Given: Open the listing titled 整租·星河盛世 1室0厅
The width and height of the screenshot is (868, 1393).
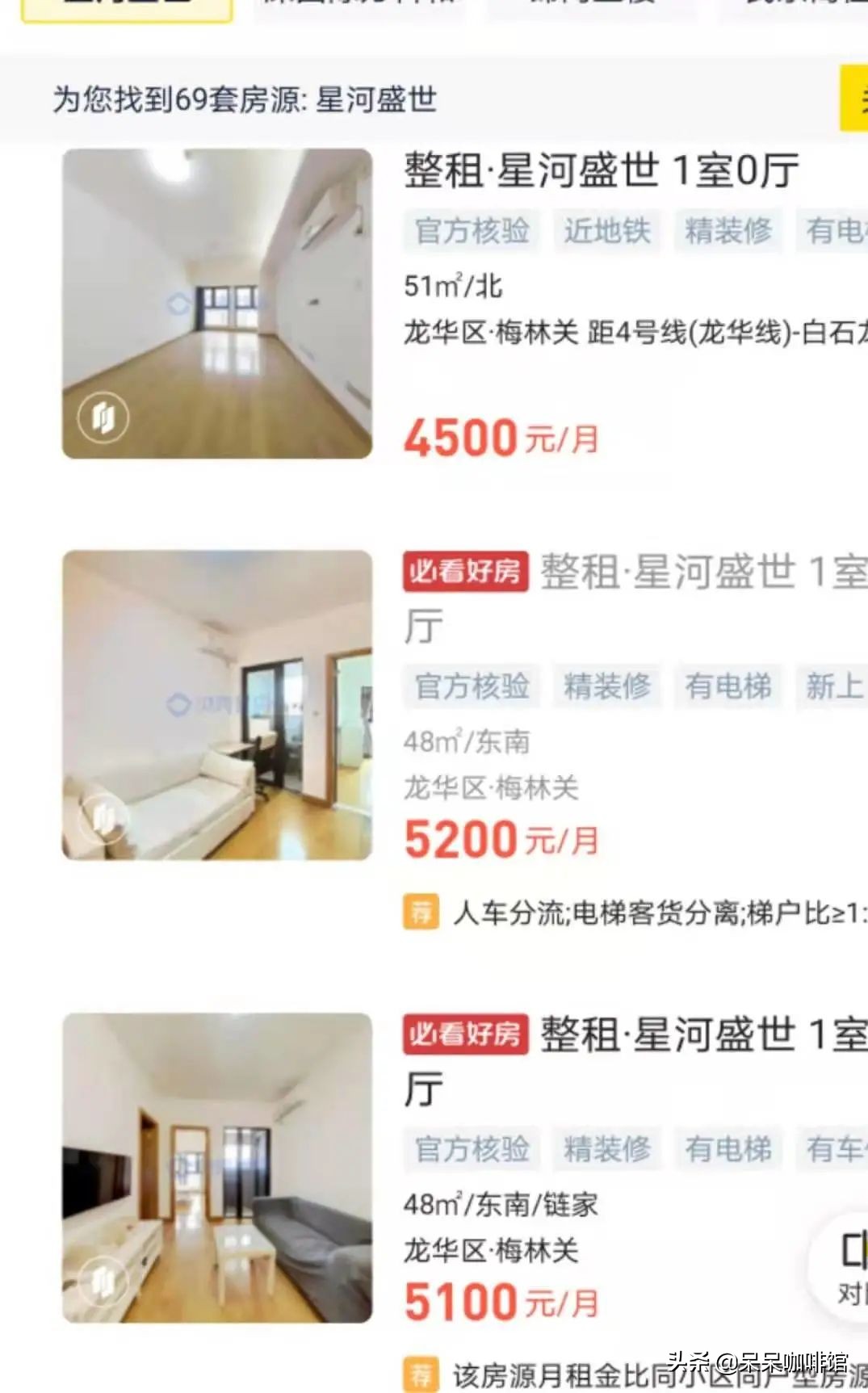Looking at the screenshot, I should 598,171.
